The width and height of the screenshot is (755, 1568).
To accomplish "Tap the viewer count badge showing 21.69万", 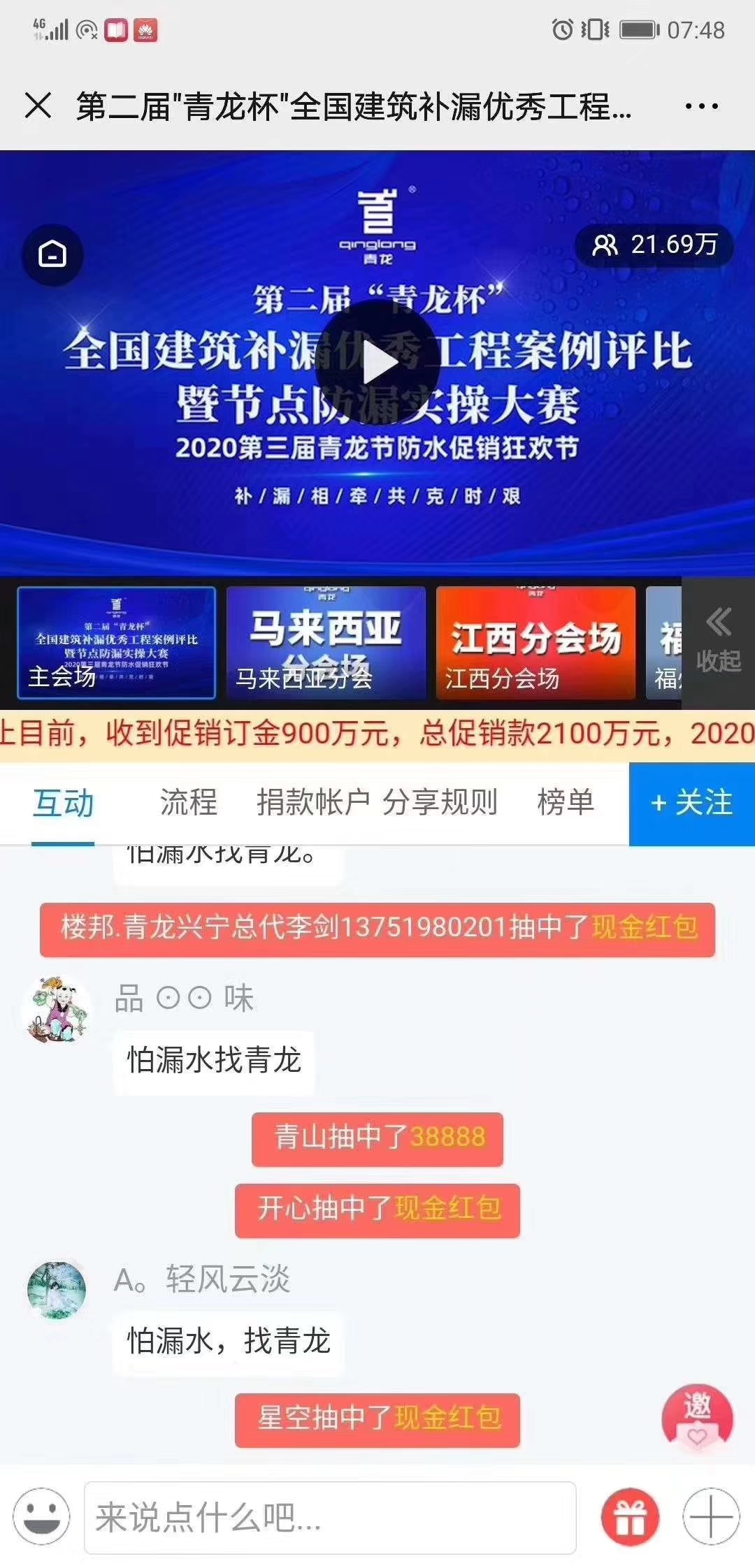I will coord(655,244).
